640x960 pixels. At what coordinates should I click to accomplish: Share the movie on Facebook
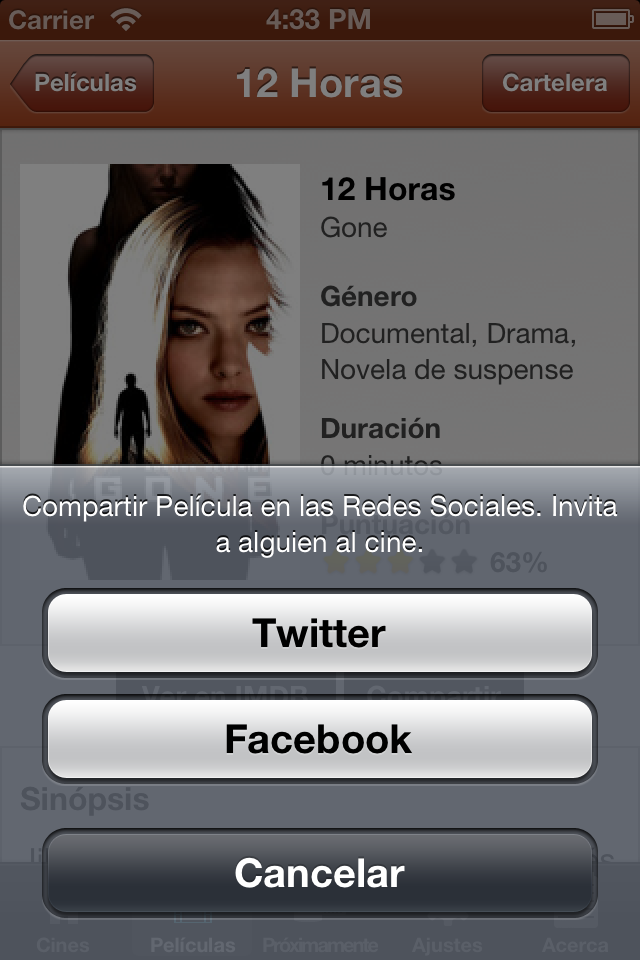pos(319,739)
